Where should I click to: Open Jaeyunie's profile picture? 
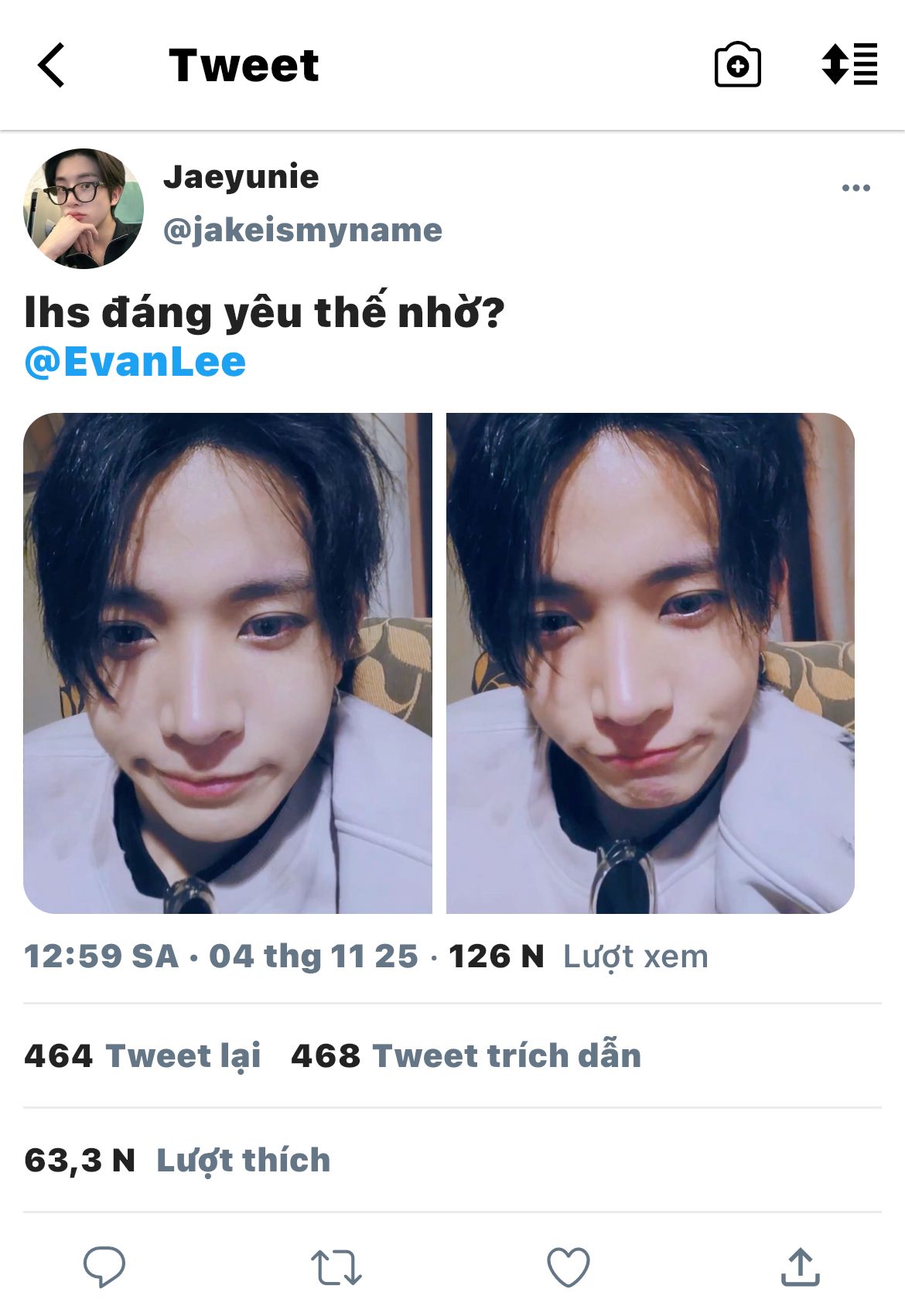tap(84, 209)
